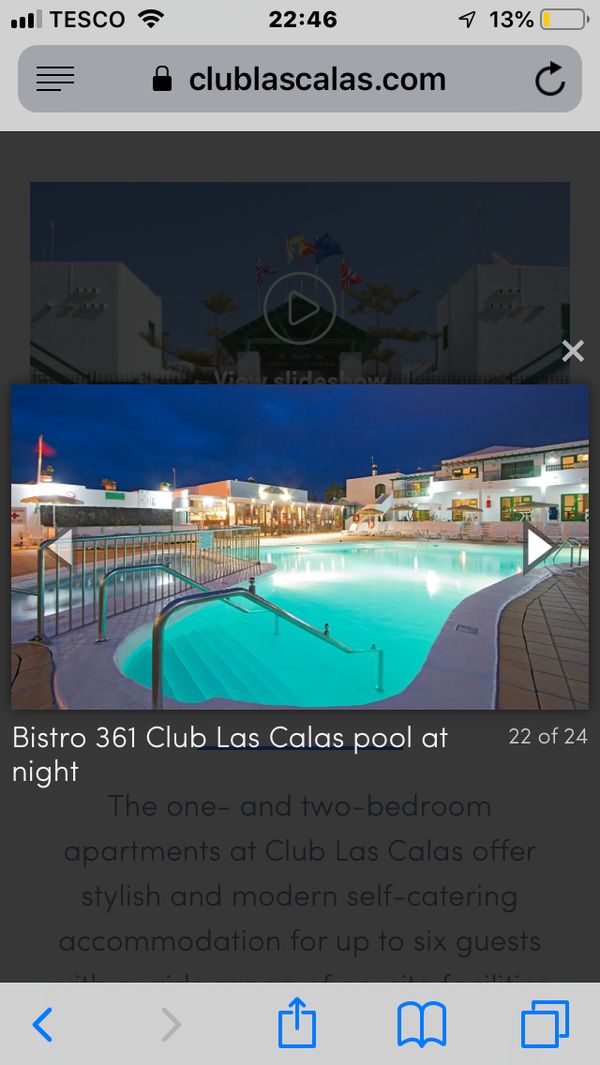
Task: Open the Safari reader view icon
Action: coord(55,79)
